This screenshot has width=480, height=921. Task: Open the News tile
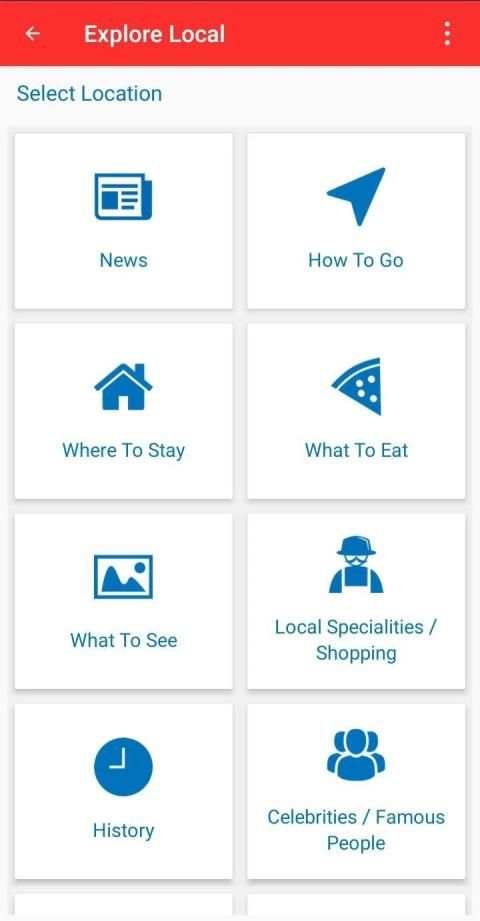click(x=123, y=221)
